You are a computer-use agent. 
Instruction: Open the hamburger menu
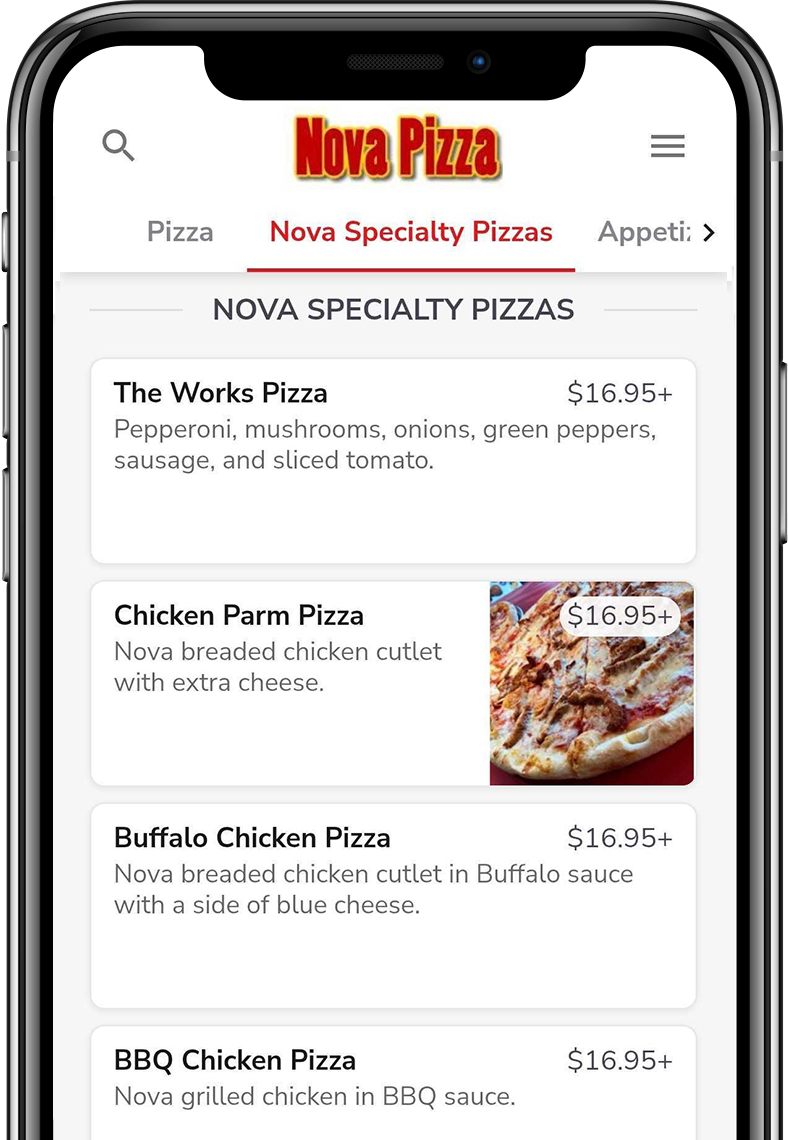click(x=667, y=147)
